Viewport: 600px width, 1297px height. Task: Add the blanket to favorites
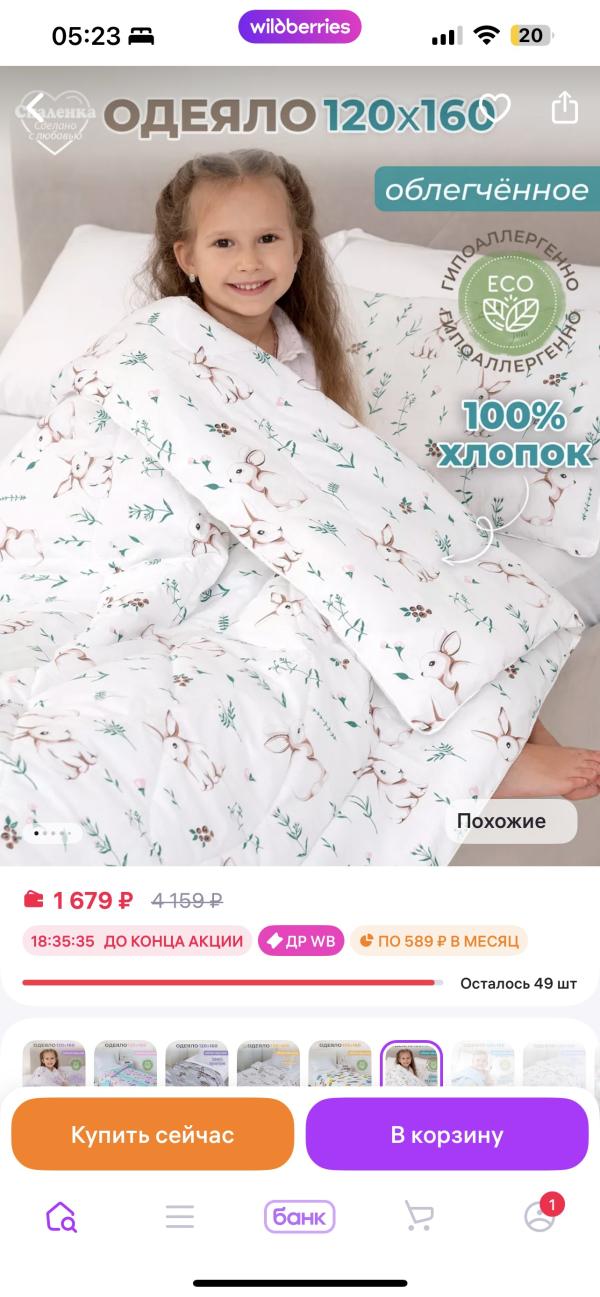pos(494,108)
